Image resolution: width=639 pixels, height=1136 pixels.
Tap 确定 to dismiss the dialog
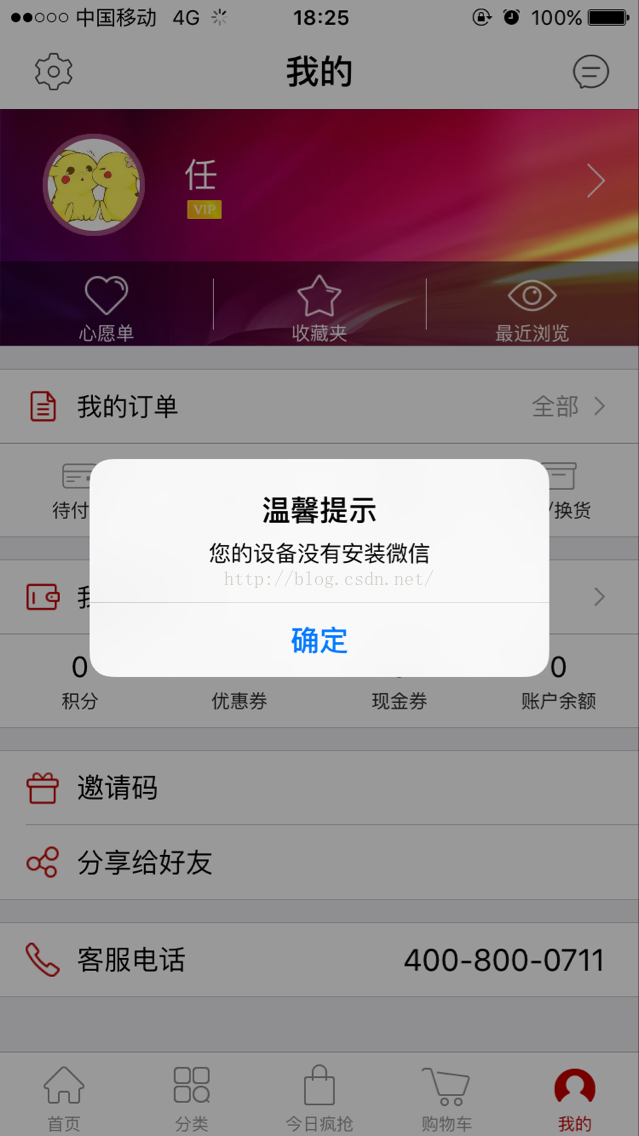pyautogui.click(x=319, y=640)
